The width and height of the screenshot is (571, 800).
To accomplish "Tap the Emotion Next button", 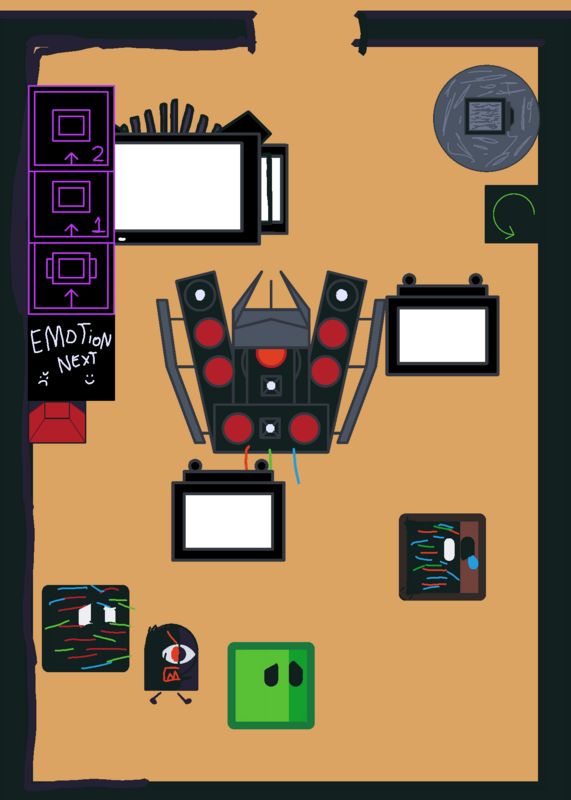I will [71, 358].
